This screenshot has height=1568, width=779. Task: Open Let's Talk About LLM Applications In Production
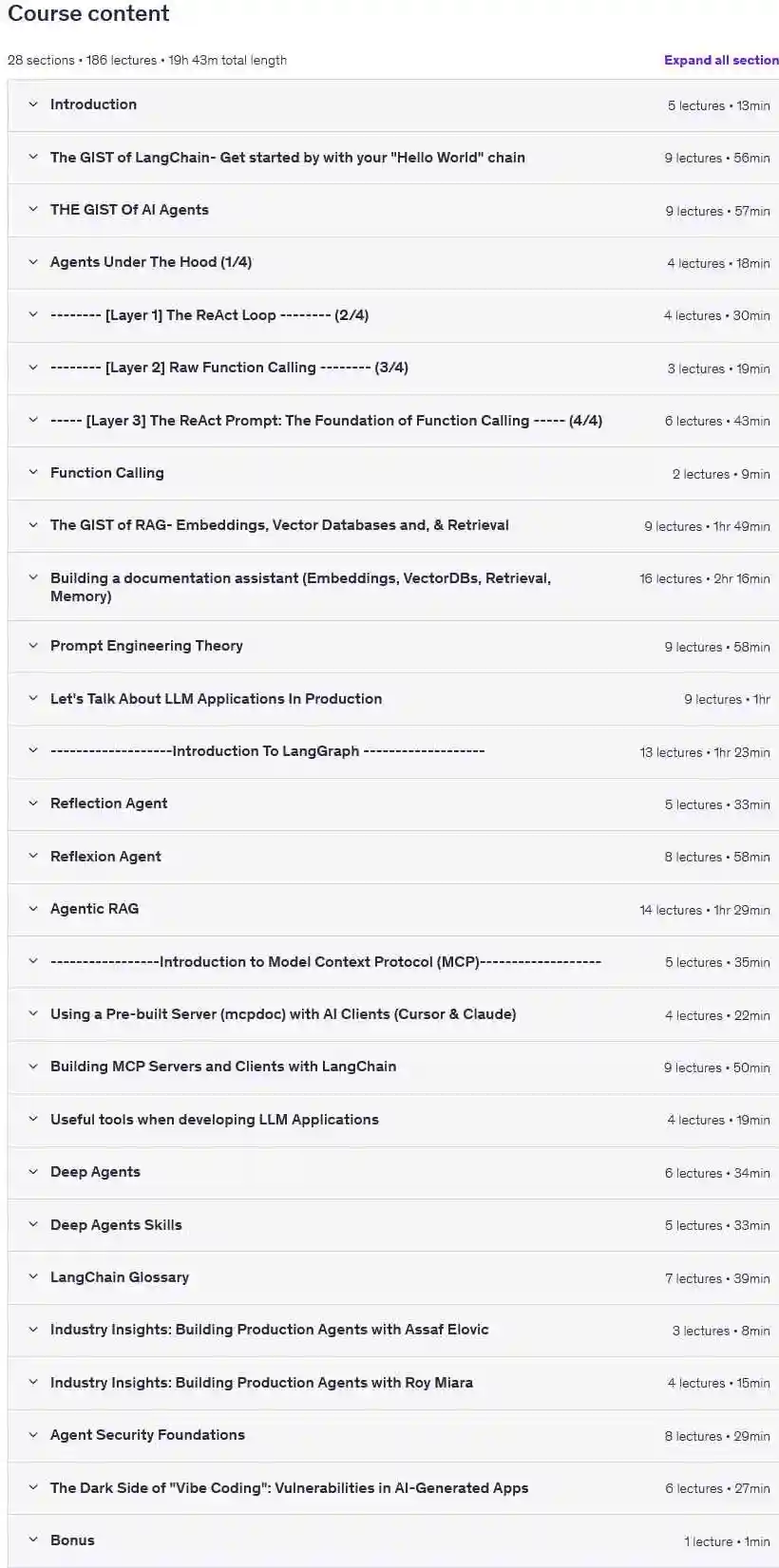(393, 699)
